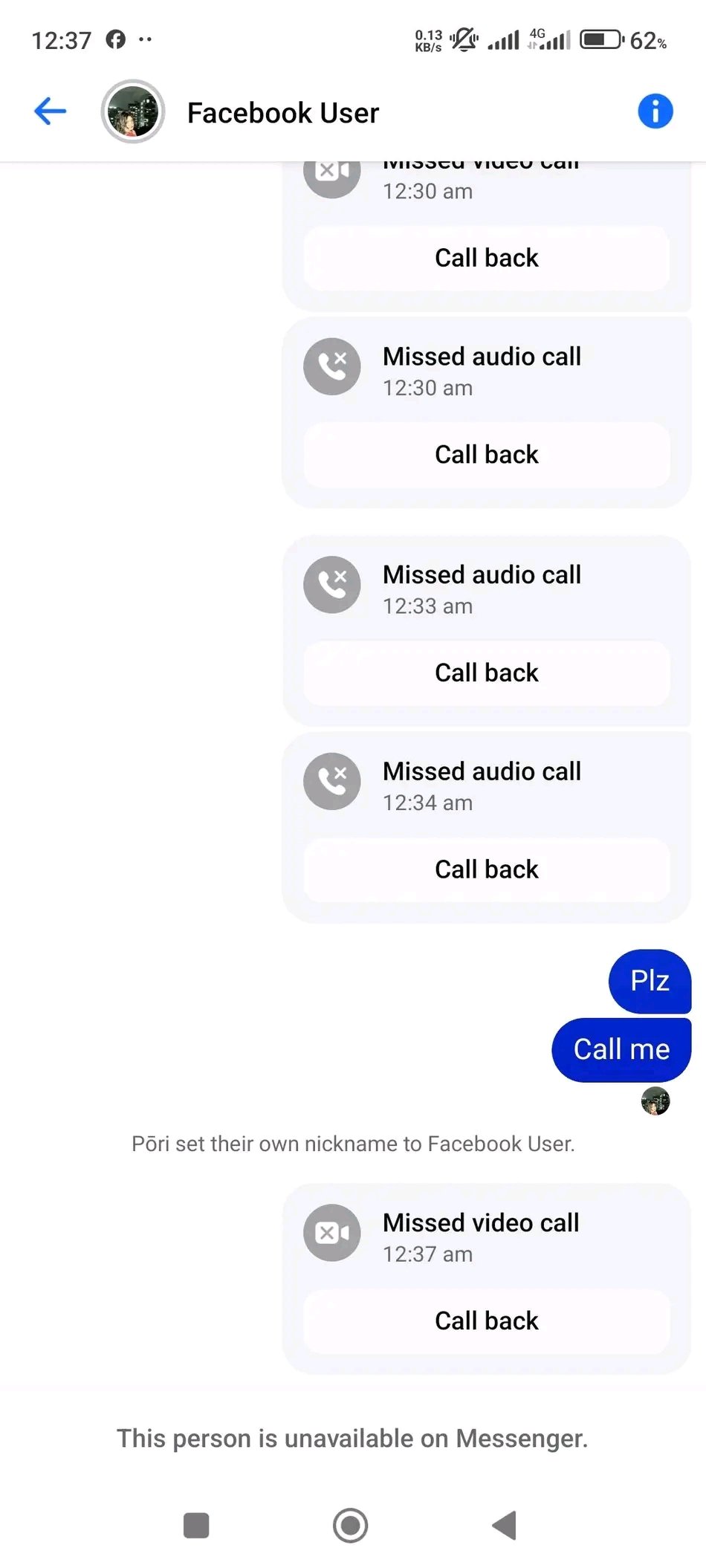706x1568 pixels.
Task: Call back the 12:34 am missed audio call
Action: coord(486,869)
